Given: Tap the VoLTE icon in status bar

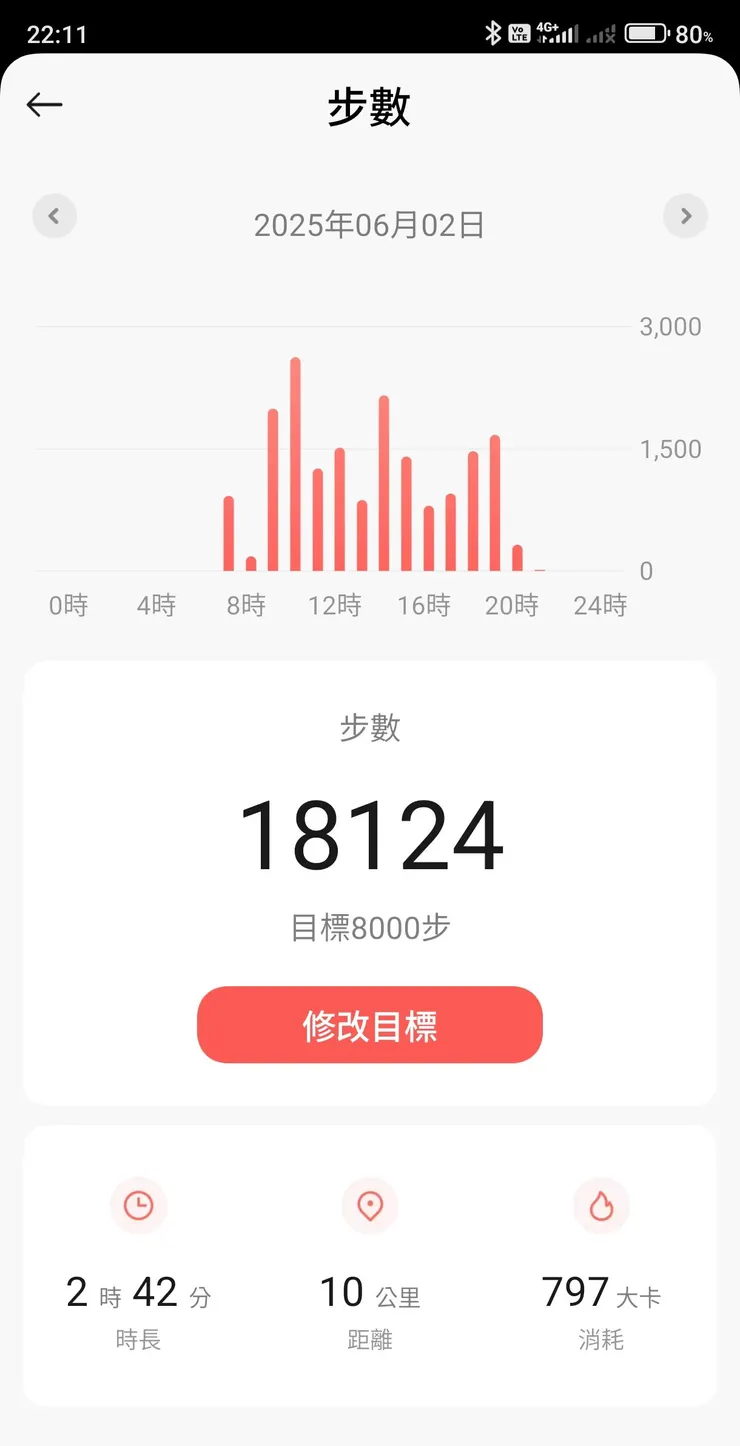Looking at the screenshot, I should [x=518, y=33].
